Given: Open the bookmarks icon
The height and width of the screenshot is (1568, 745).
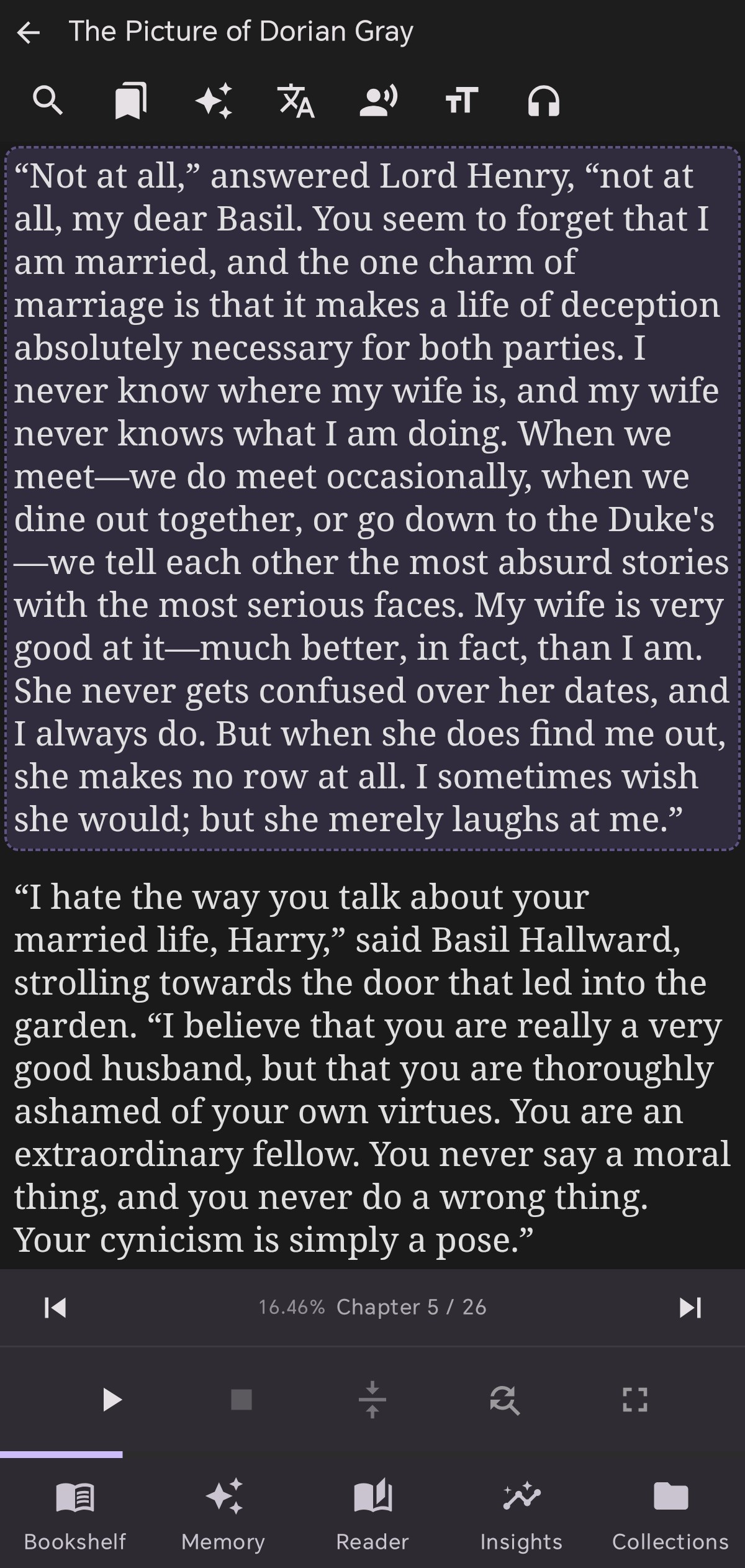Looking at the screenshot, I should [x=131, y=101].
